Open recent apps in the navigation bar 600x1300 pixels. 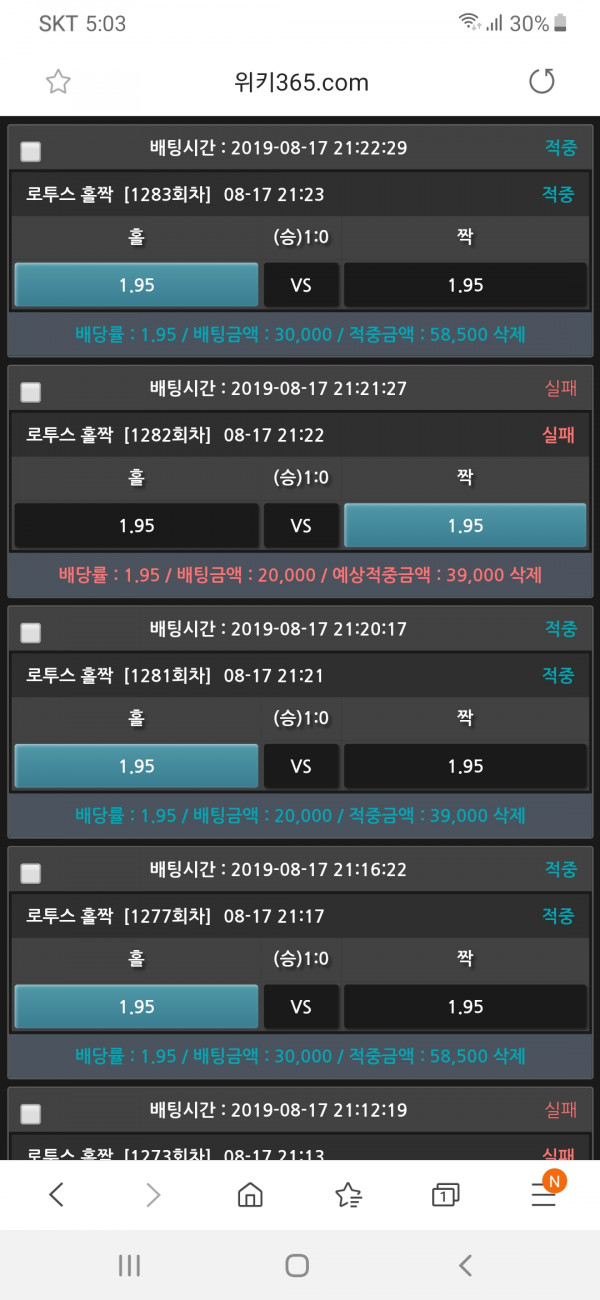coord(129,1265)
